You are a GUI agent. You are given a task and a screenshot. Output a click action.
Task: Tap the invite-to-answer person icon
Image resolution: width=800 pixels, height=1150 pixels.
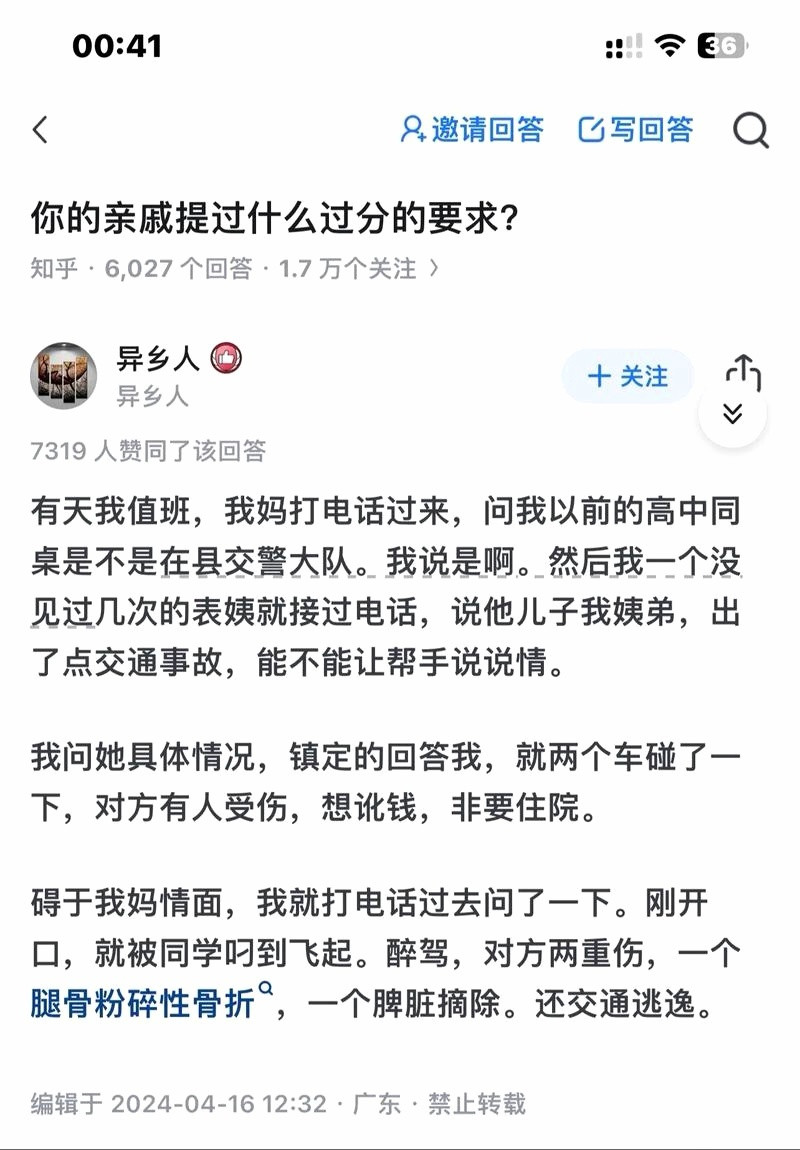coord(413,129)
